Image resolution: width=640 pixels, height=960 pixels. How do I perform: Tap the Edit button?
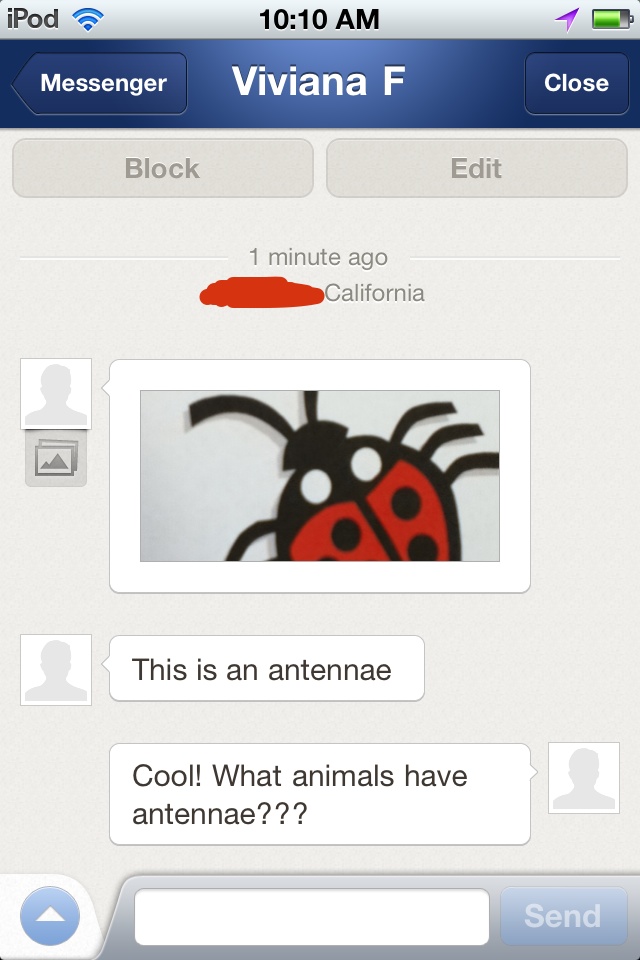(476, 168)
